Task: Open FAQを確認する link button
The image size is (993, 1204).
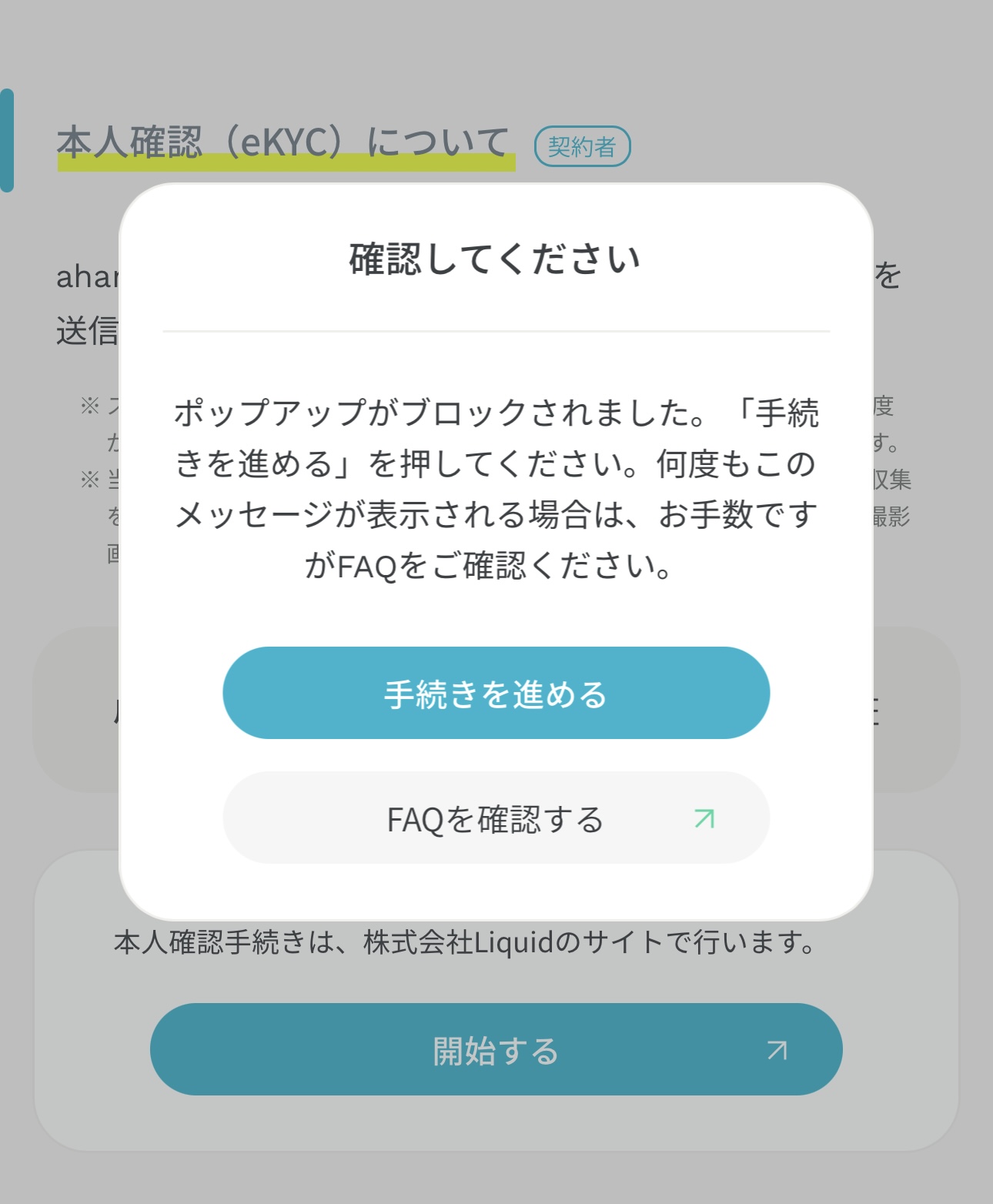Action: 496,818
